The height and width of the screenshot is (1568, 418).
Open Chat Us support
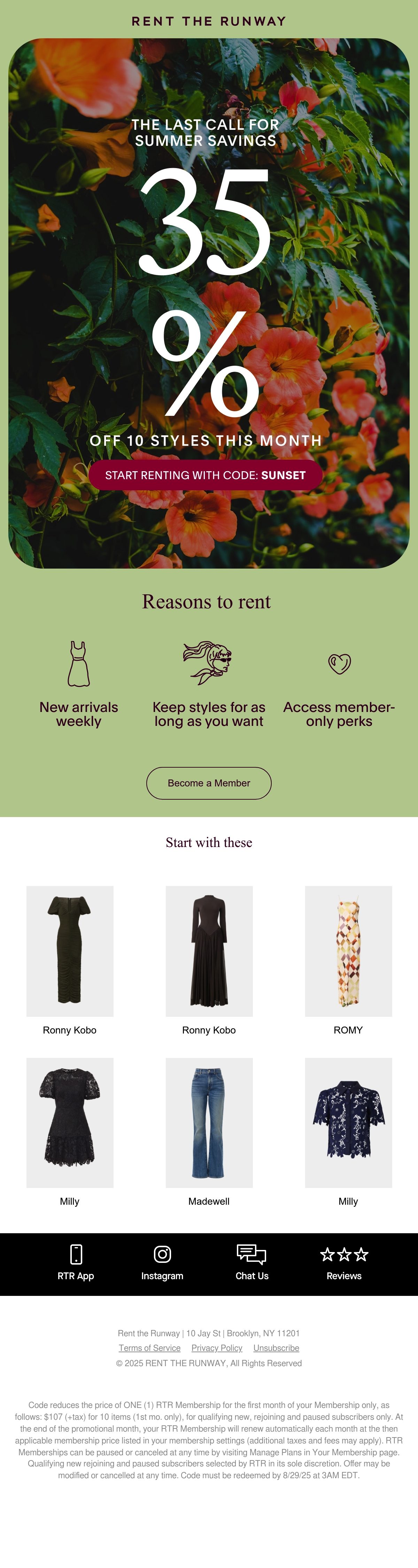click(x=251, y=1262)
